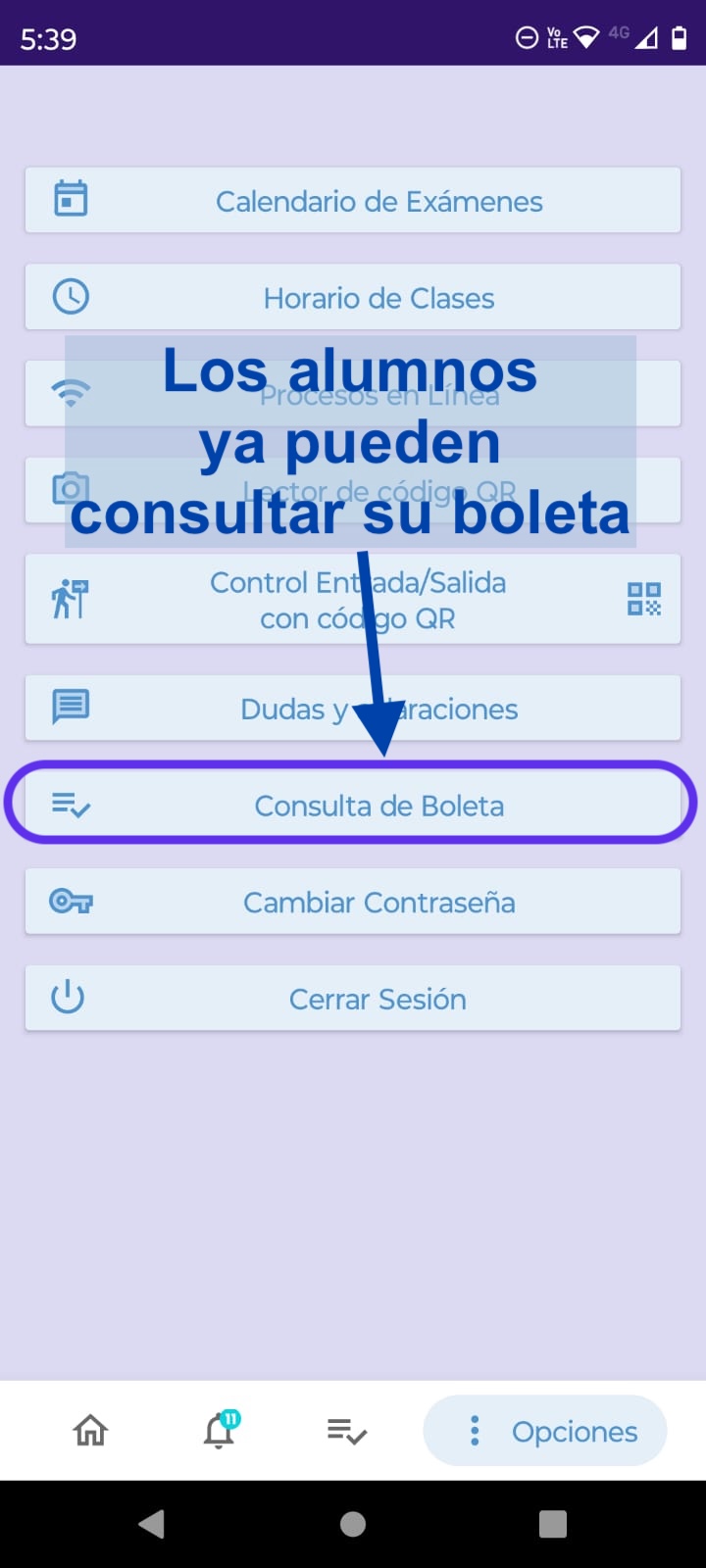The image size is (706, 1568).
Task: Select Cambiar Contraseña
Action: tap(353, 902)
